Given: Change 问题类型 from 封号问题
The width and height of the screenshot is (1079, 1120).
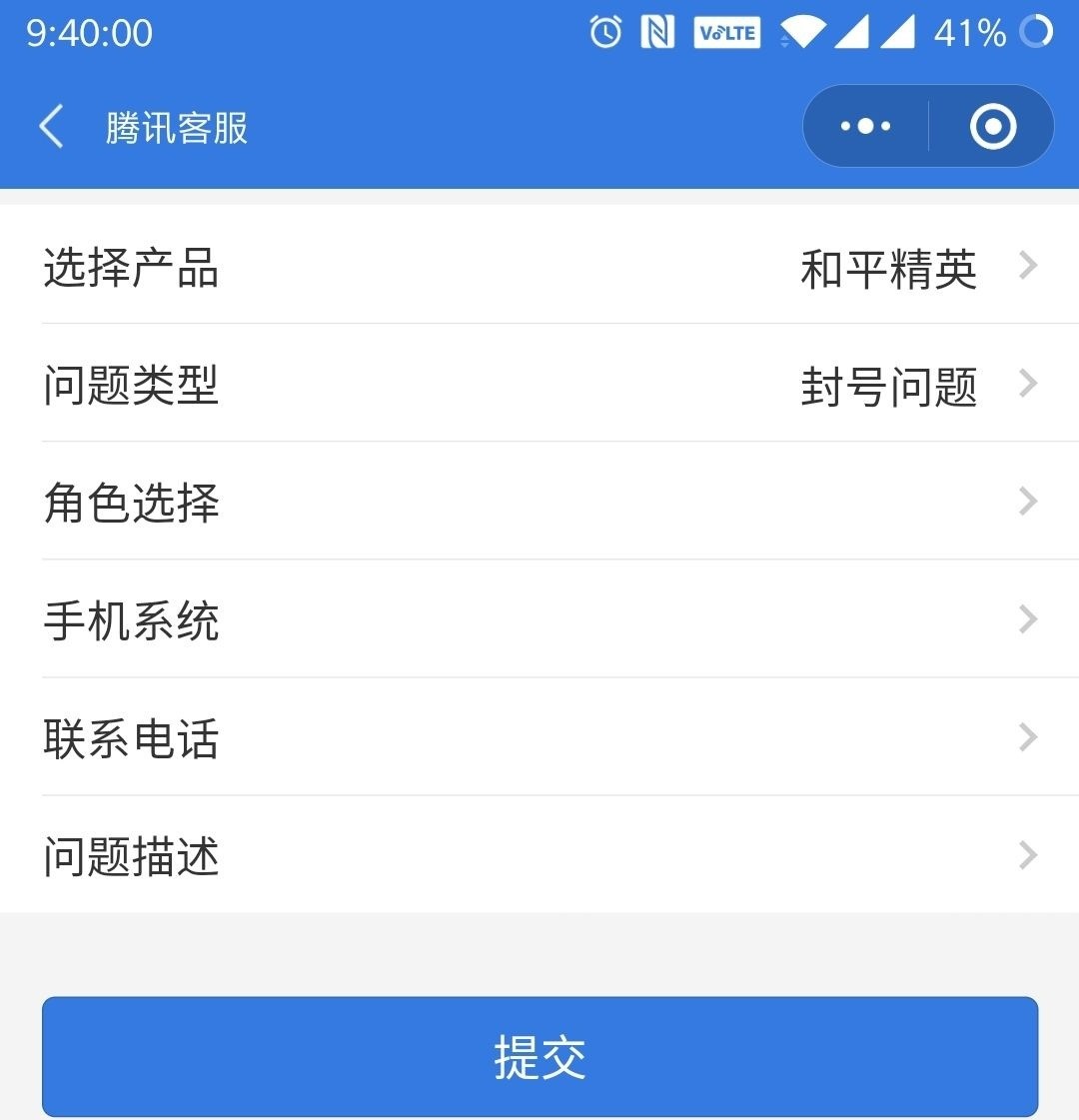Looking at the screenshot, I should click(x=539, y=385).
